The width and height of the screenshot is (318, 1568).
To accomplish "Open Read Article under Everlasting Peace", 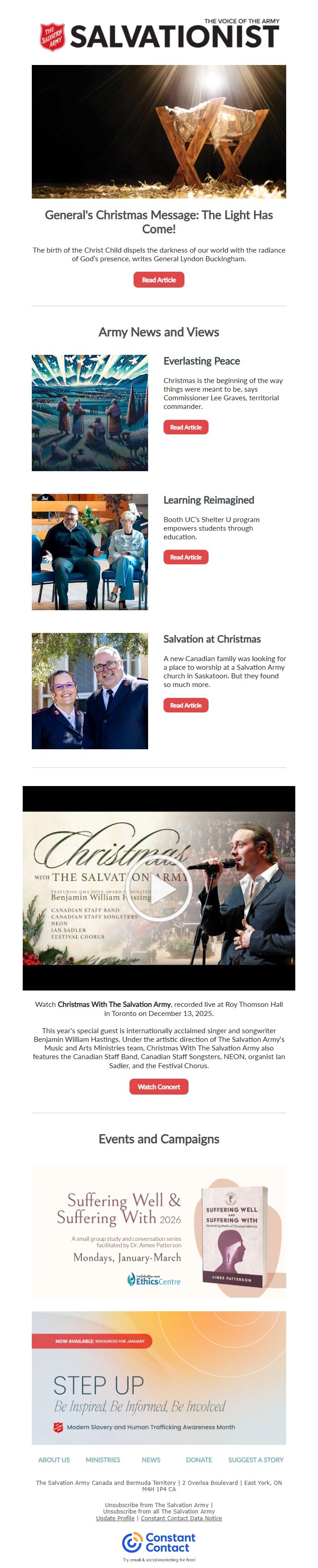I will 185,427.
